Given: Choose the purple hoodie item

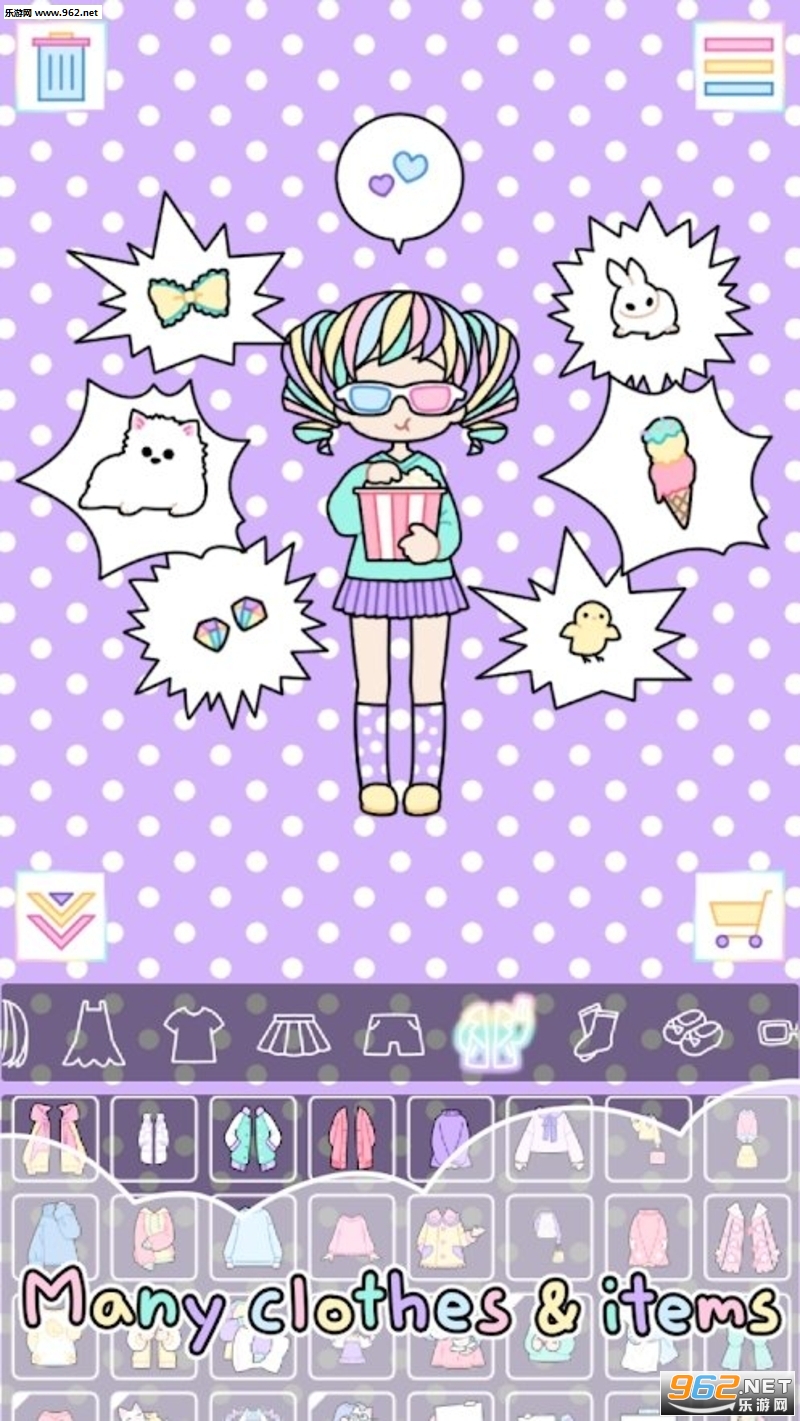Looking at the screenshot, I should [450, 1139].
